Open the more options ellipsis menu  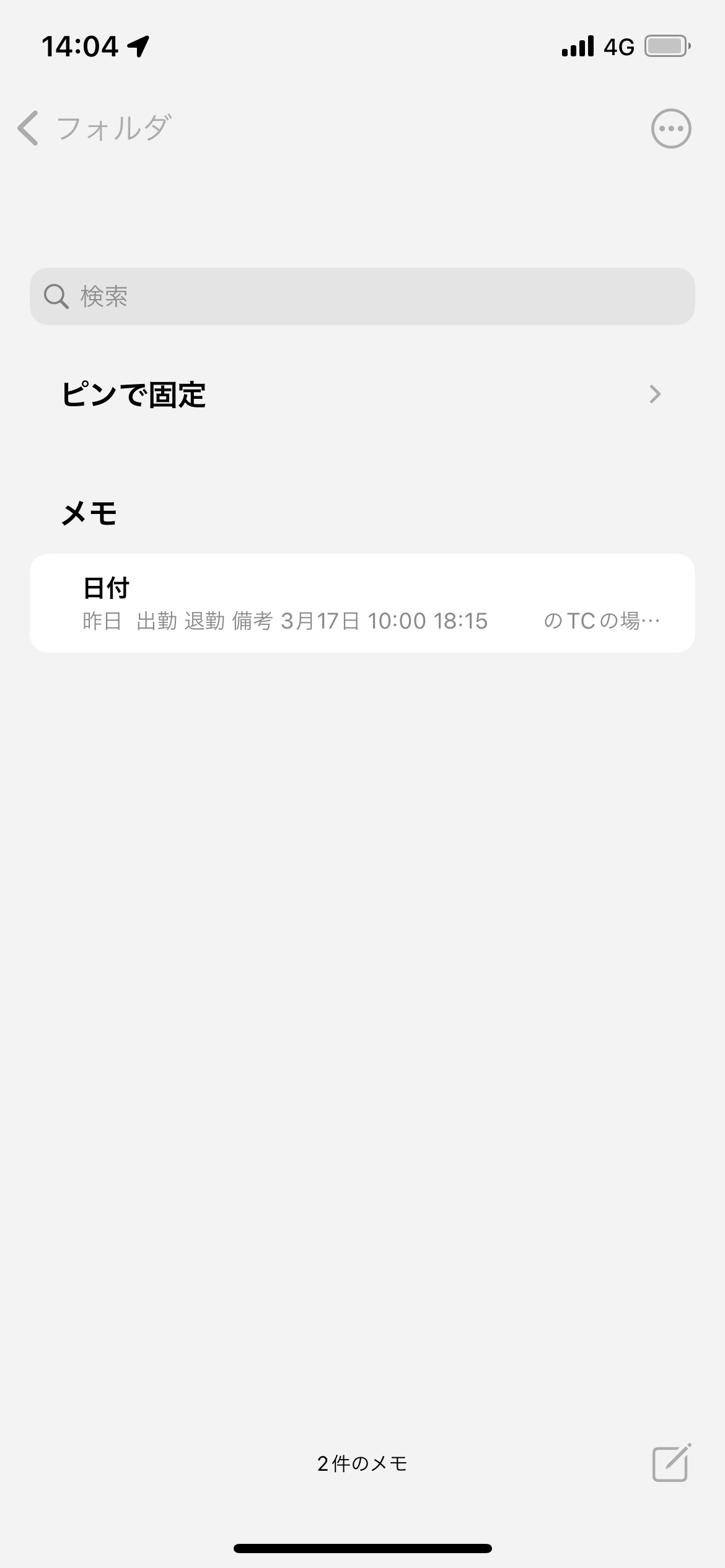coord(670,129)
